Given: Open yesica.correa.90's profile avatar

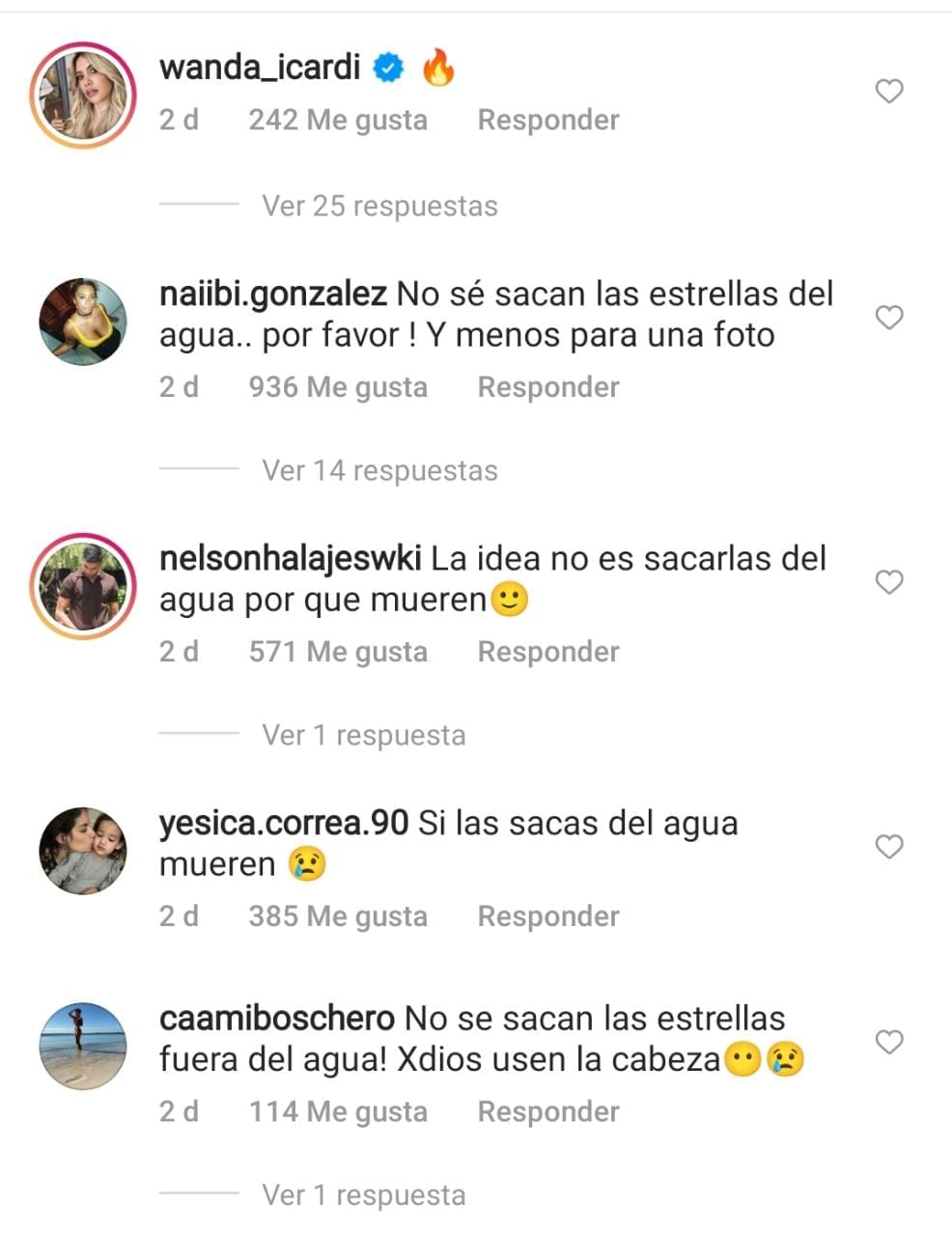Looking at the screenshot, I should pyautogui.click(x=83, y=852).
